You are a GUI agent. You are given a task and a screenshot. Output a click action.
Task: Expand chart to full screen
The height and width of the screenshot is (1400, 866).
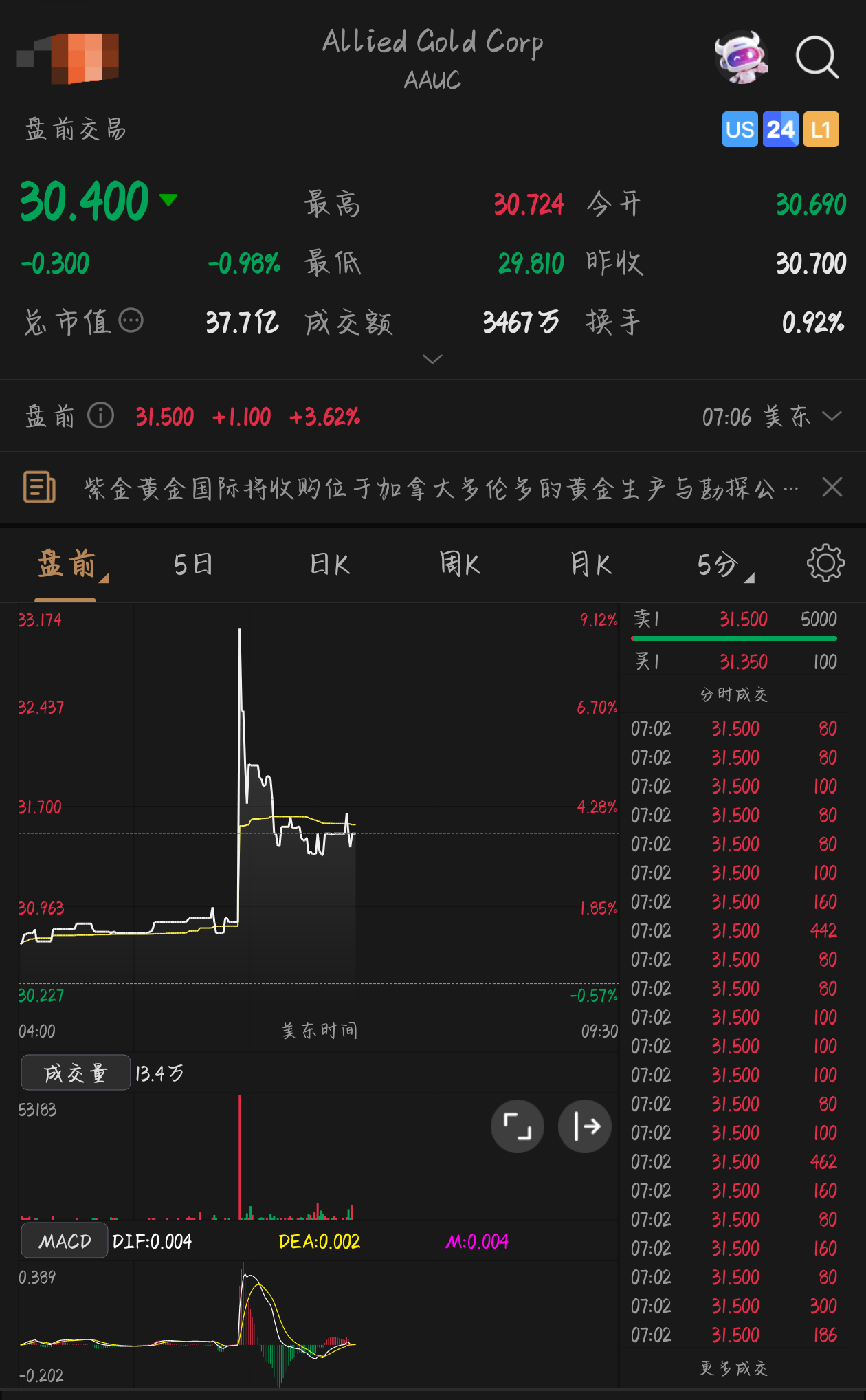[517, 1126]
